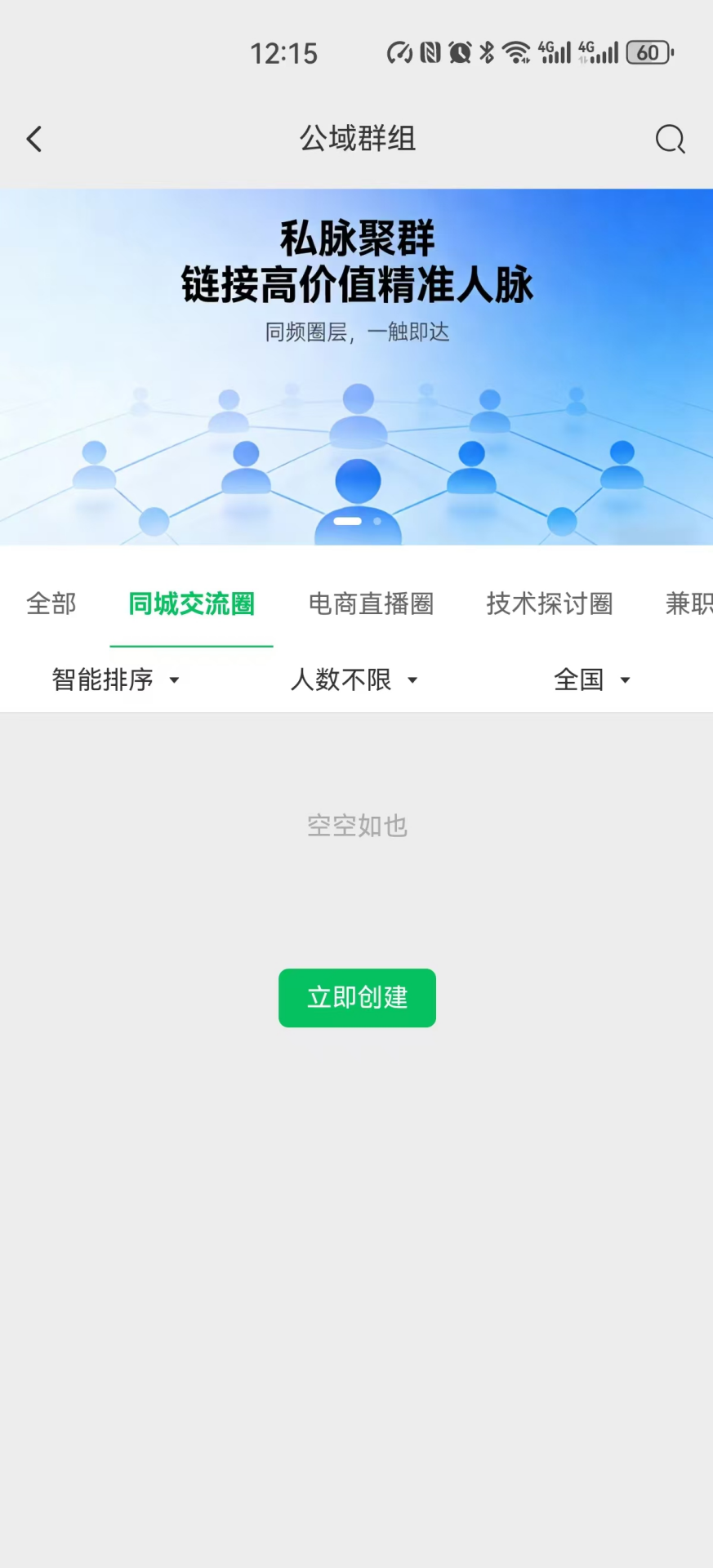The height and width of the screenshot is (1568, 713).
Task: Open the 智能排序 sorting dropdown
Action: tap(114, 679)
